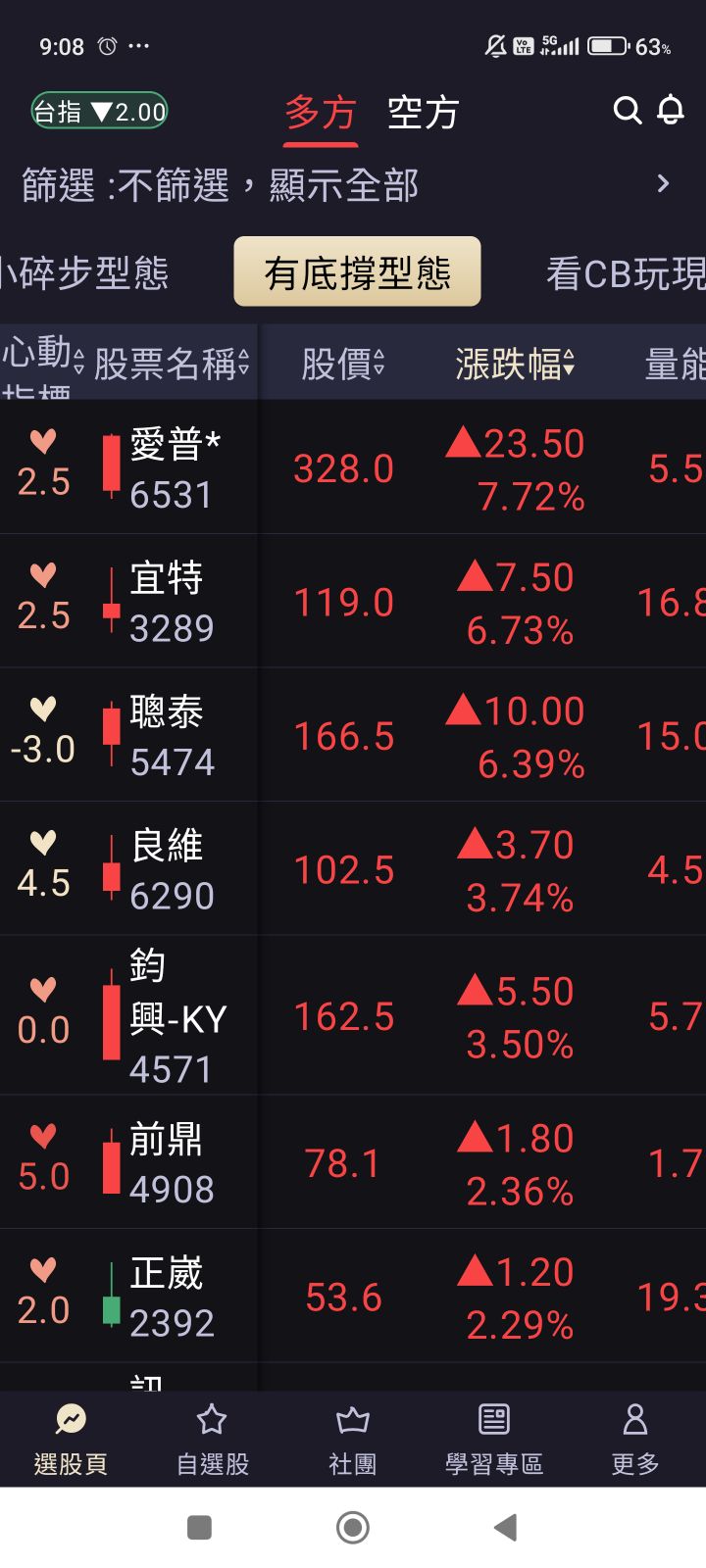Select the 多方 tab

pos(320,114)
